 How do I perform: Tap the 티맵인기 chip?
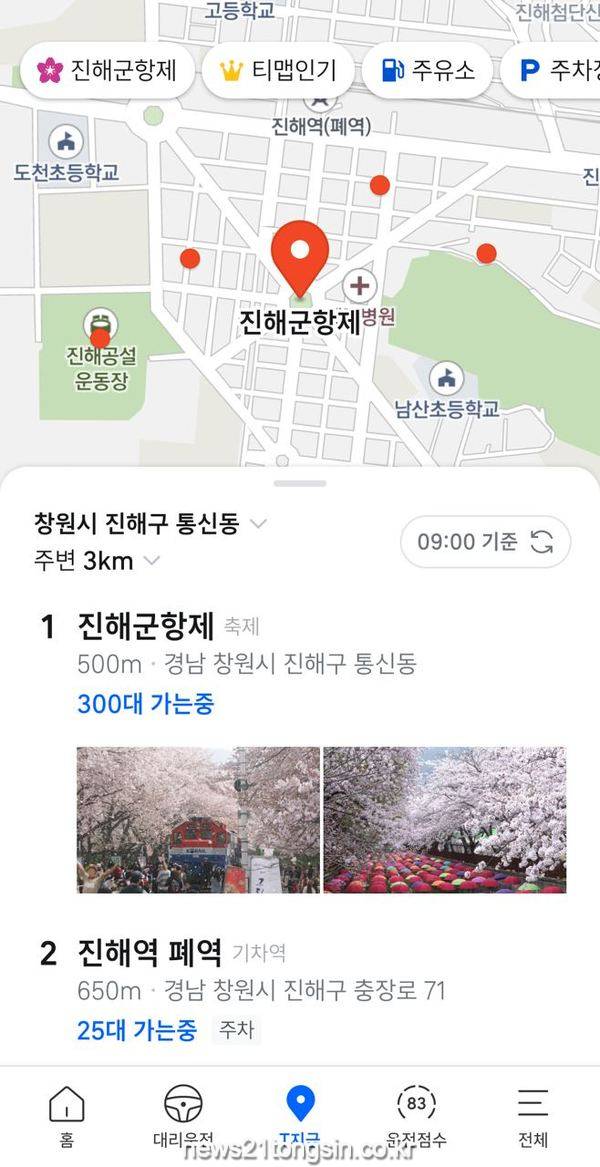pos(278,70)
